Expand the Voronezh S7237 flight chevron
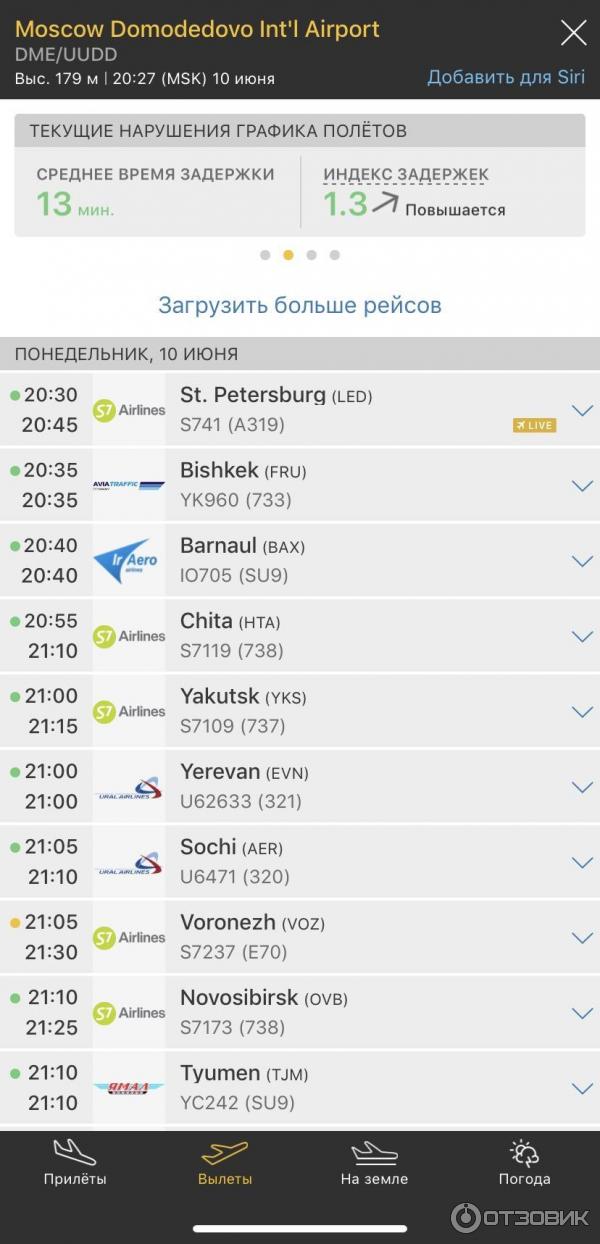Screen dimensions: 600x1244 581,938
